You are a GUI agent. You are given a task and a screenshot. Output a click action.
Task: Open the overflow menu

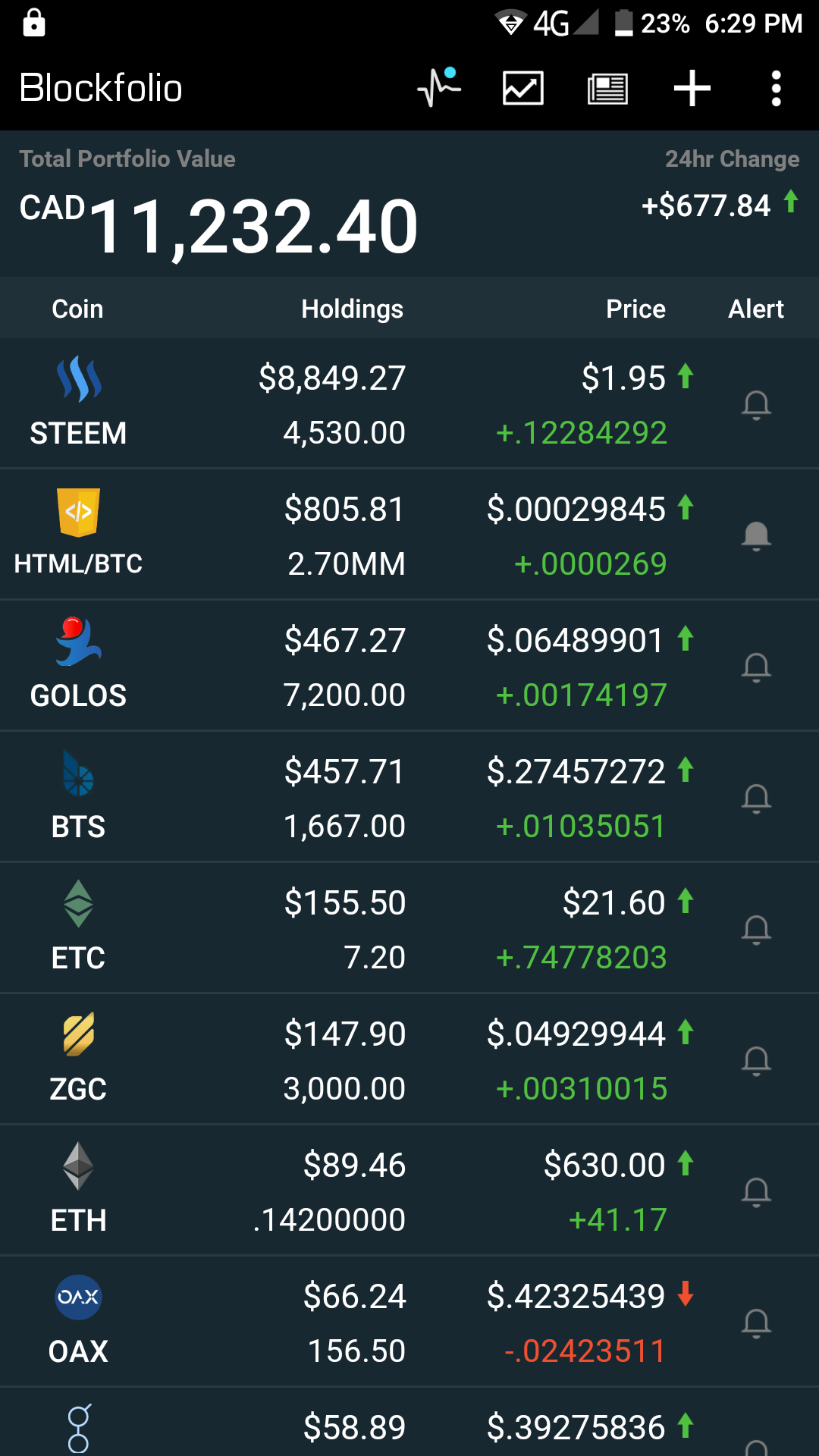[x=776, y=88]
